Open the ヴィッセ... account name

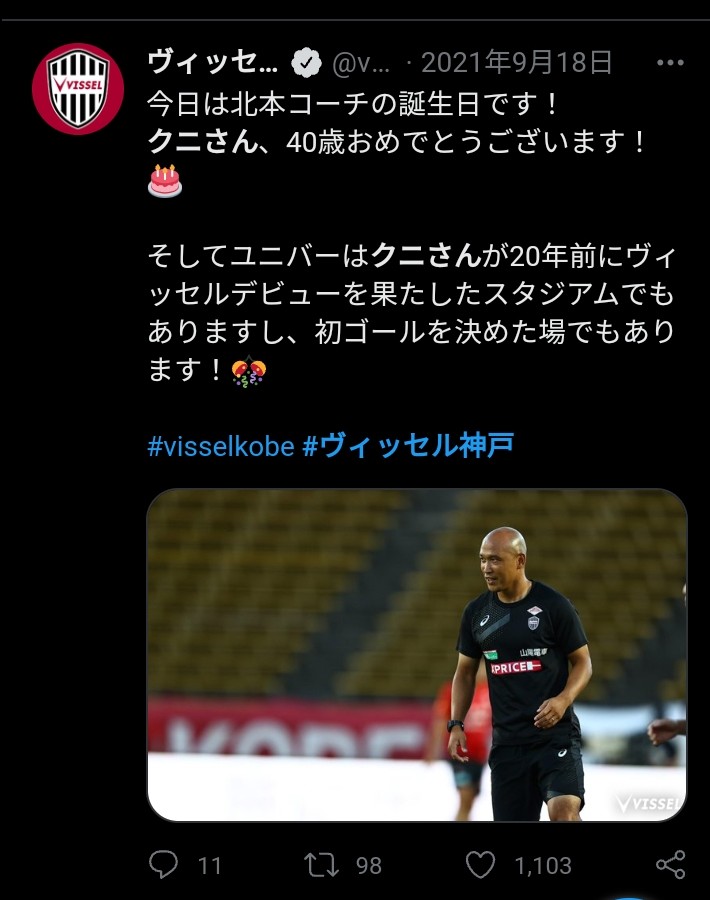pos(213,63)
